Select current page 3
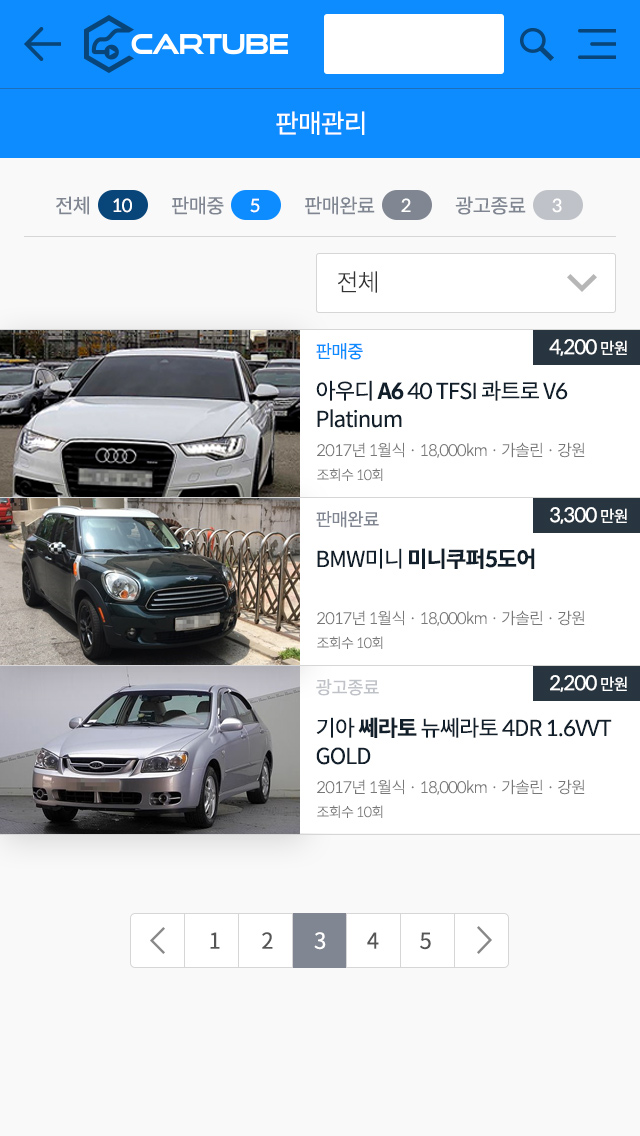 [x=320, y=940]
